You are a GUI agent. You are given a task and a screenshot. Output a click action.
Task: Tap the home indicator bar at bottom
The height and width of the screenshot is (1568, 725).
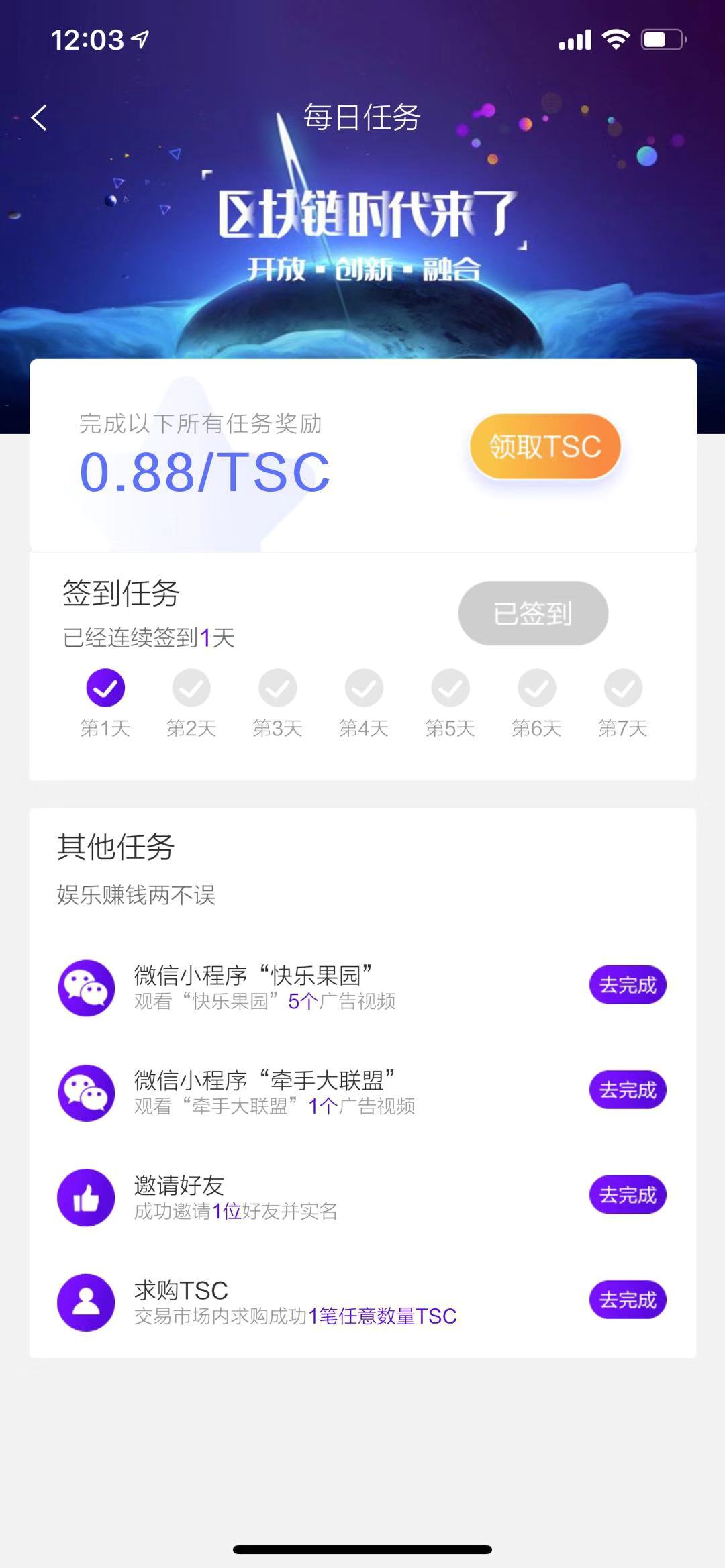point(362,1550)
